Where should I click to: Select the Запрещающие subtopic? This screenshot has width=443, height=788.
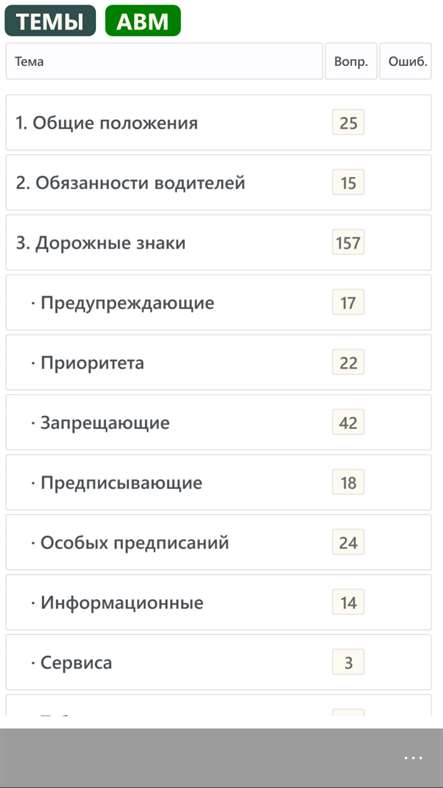[218, 423]
